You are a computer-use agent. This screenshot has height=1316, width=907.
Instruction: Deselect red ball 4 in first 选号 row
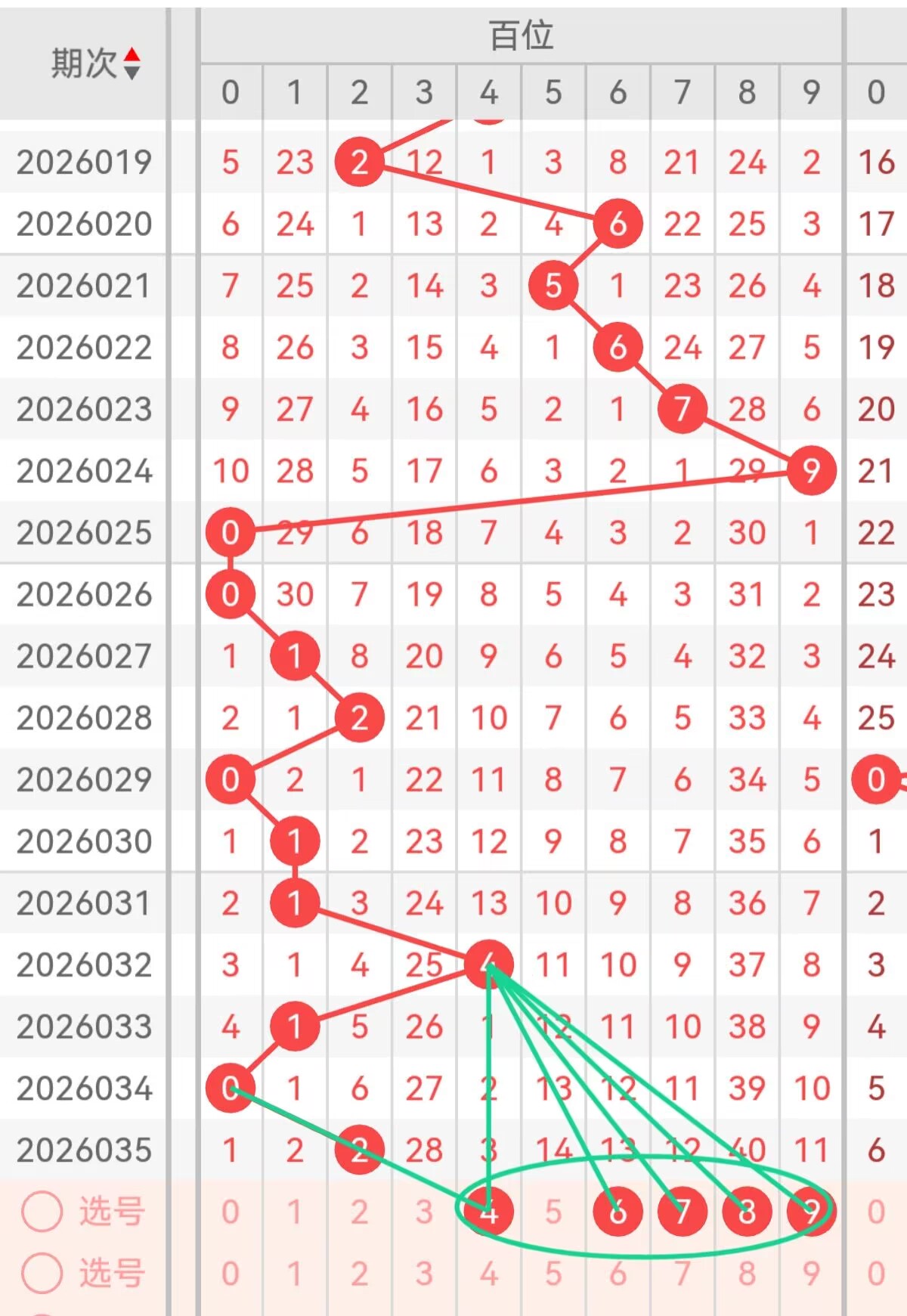coord(488,1212)
